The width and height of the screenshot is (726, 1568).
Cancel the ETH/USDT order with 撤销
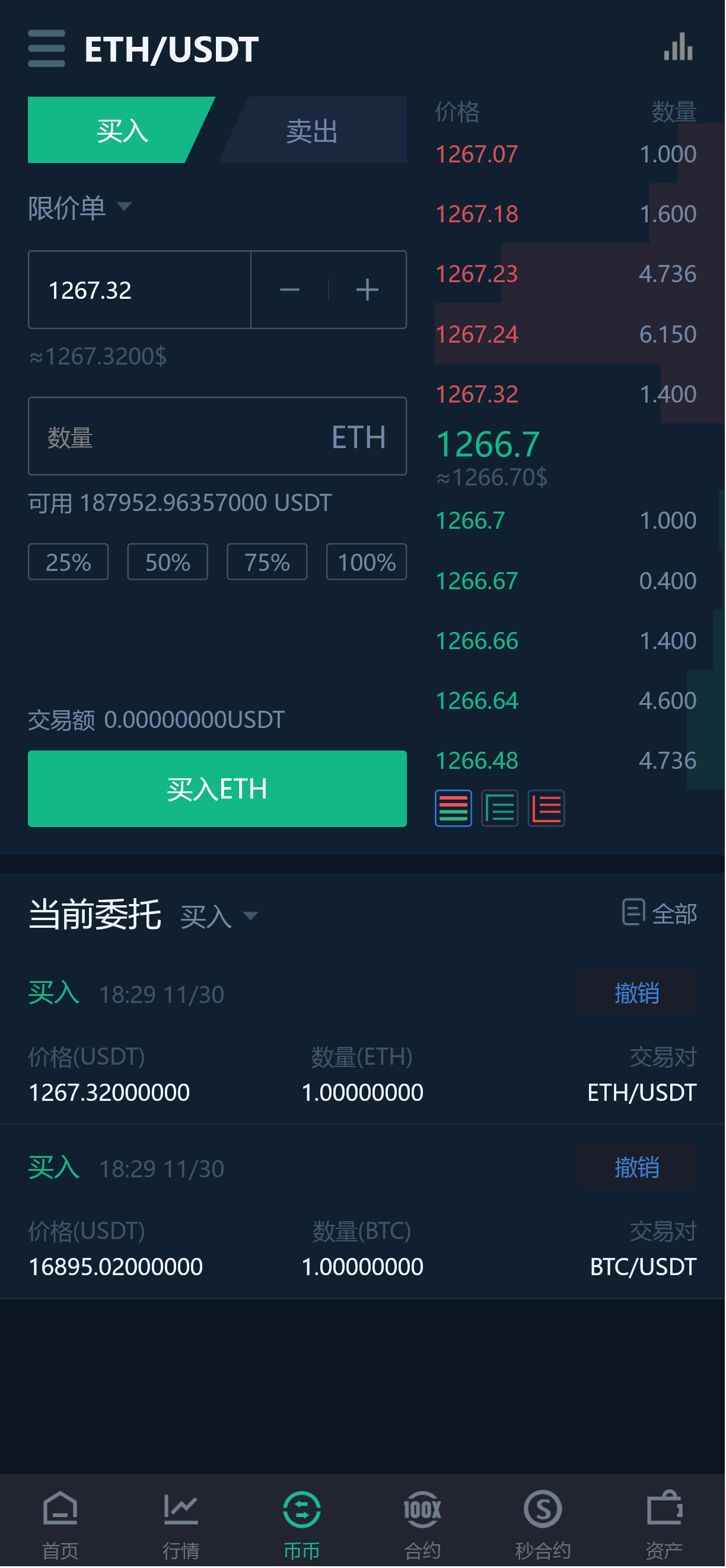(x=636, y=993)
